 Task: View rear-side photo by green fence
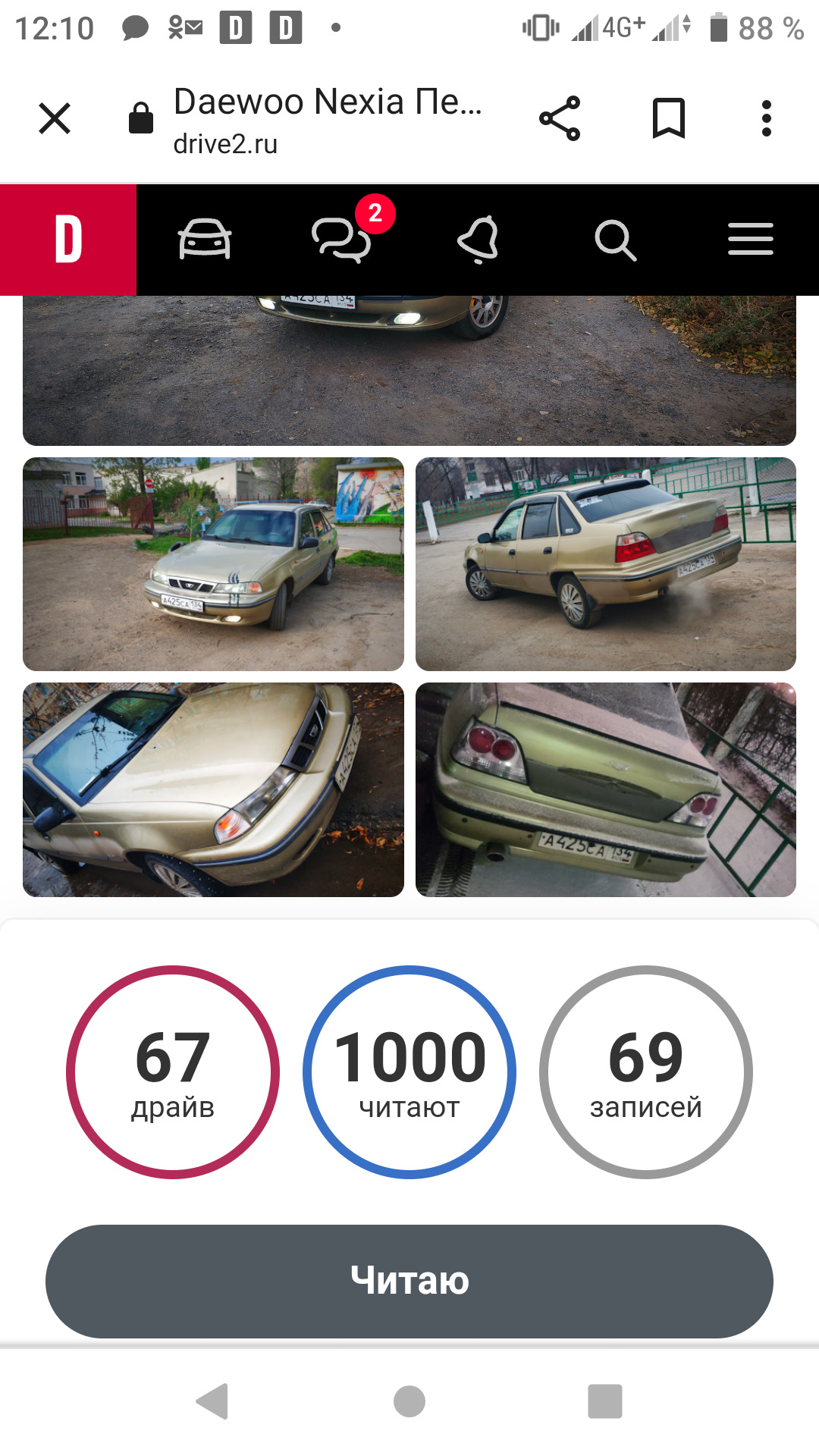click(606, 564)
